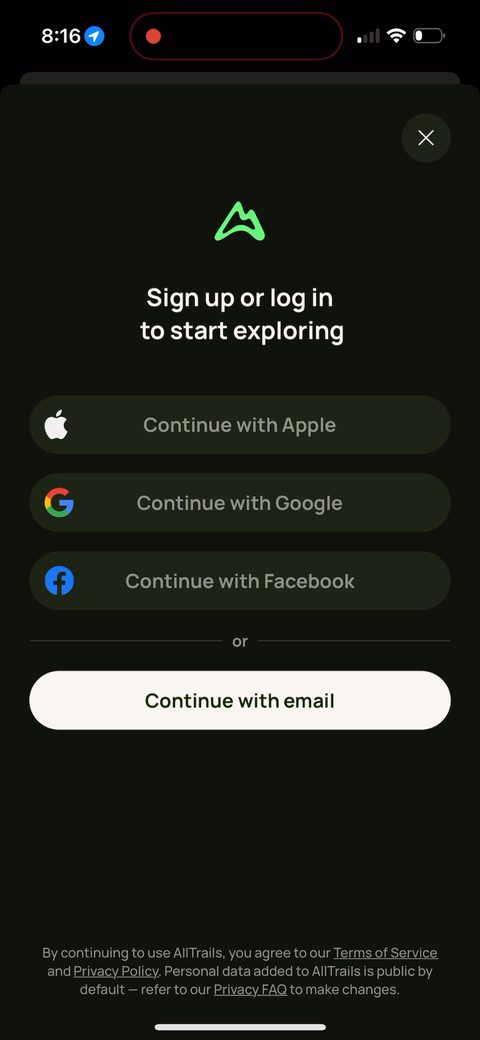Choose Continue with Google
Screen dimensions: 480x1040
tap(240, 503)
